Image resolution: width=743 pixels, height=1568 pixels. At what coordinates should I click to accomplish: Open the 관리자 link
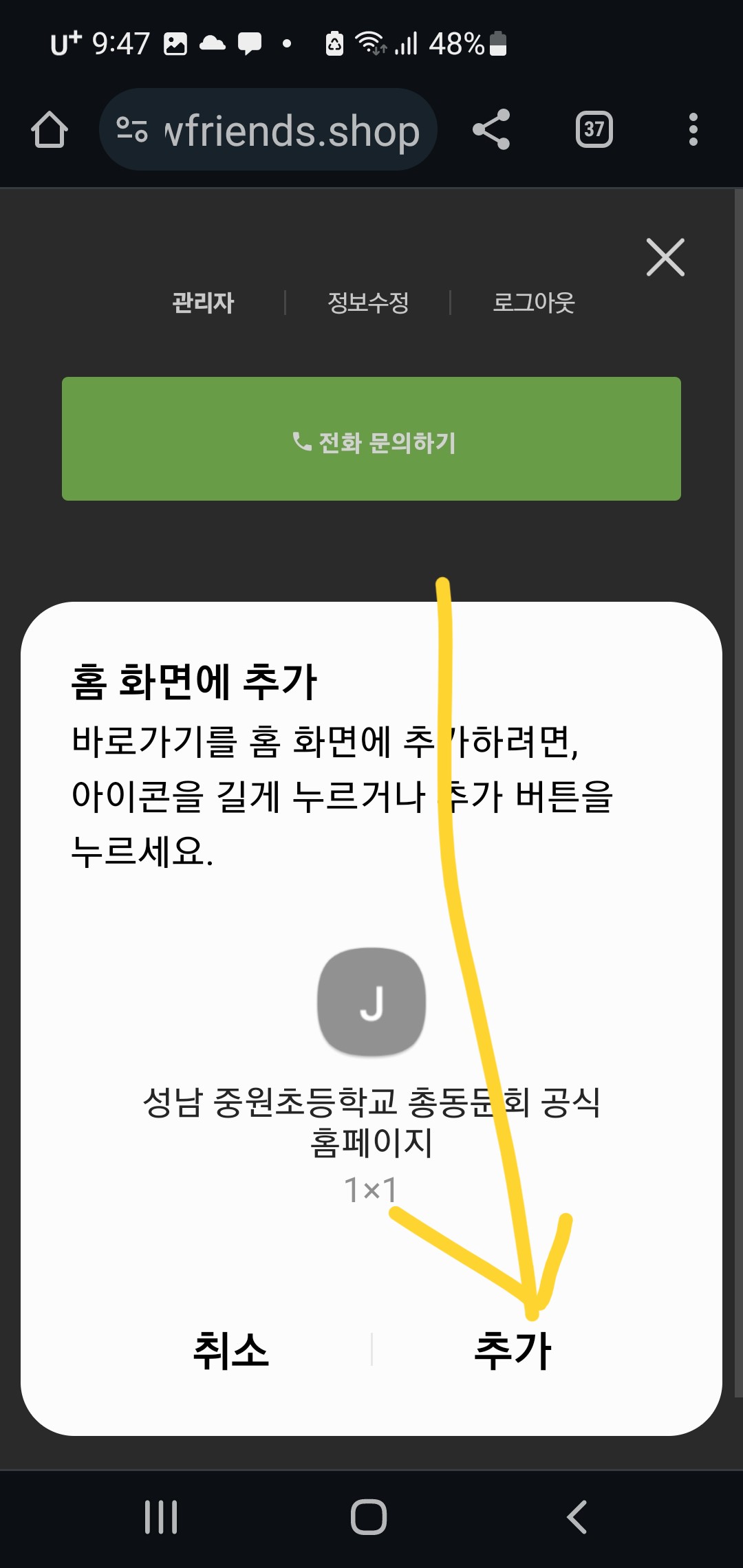(204, 303)
